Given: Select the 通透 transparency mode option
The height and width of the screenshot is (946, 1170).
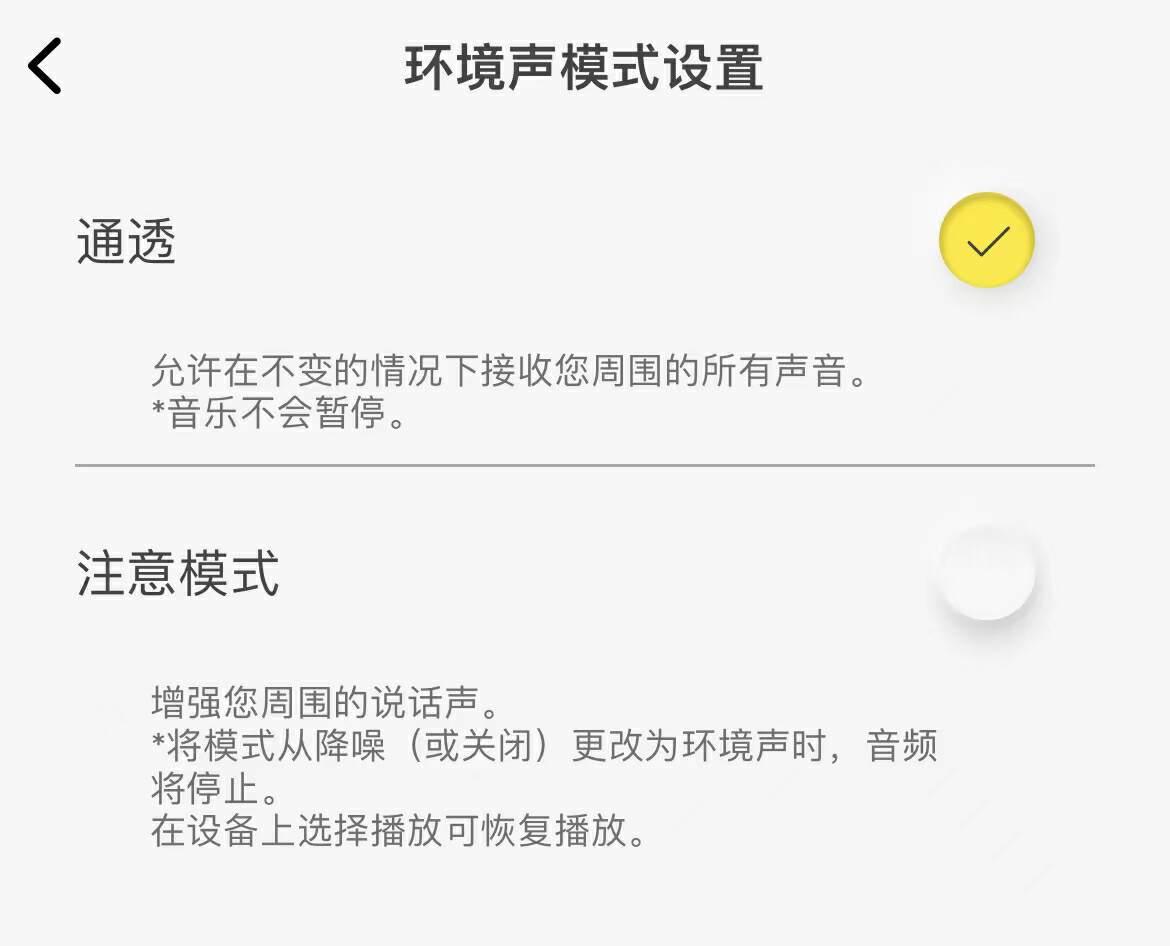Looking at the screenshot, I should coord(986,241).
